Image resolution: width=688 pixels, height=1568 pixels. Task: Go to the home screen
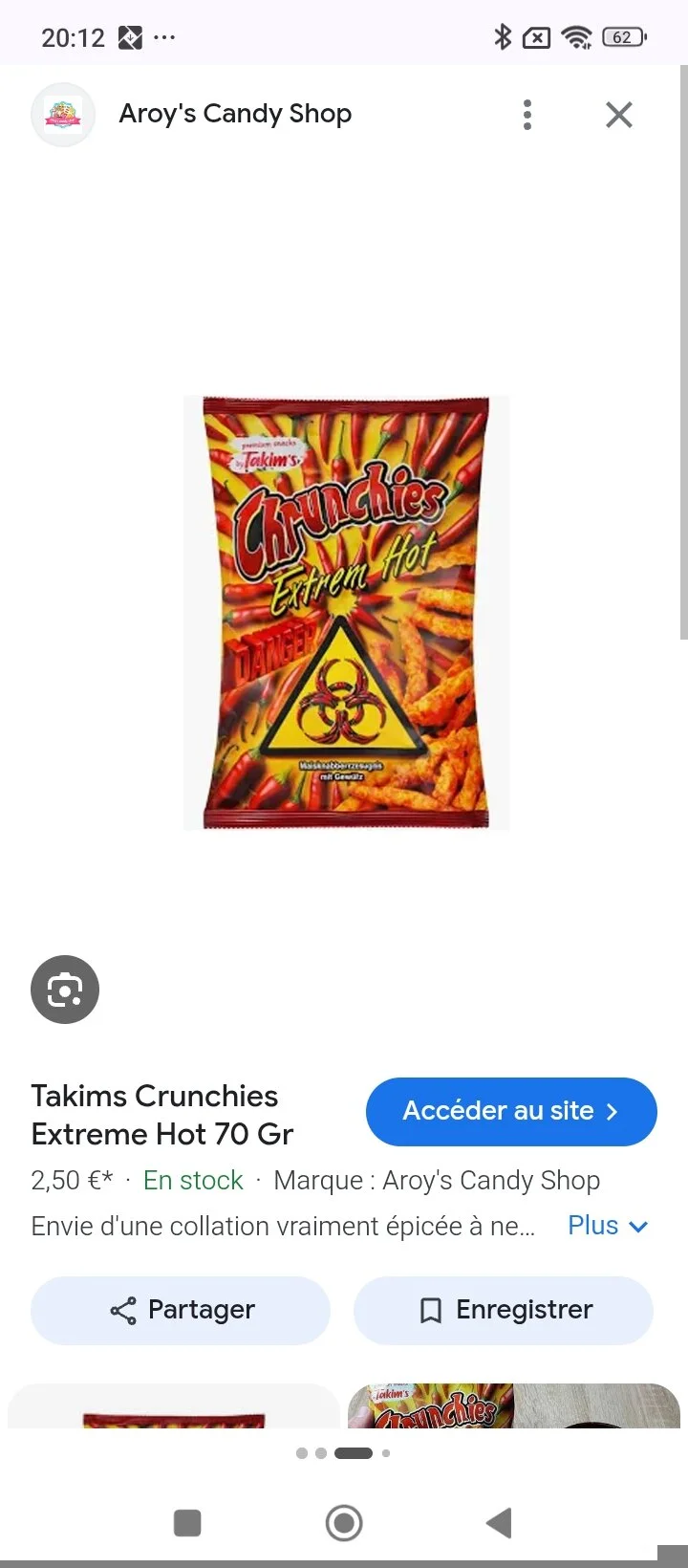coord(344,1523)
